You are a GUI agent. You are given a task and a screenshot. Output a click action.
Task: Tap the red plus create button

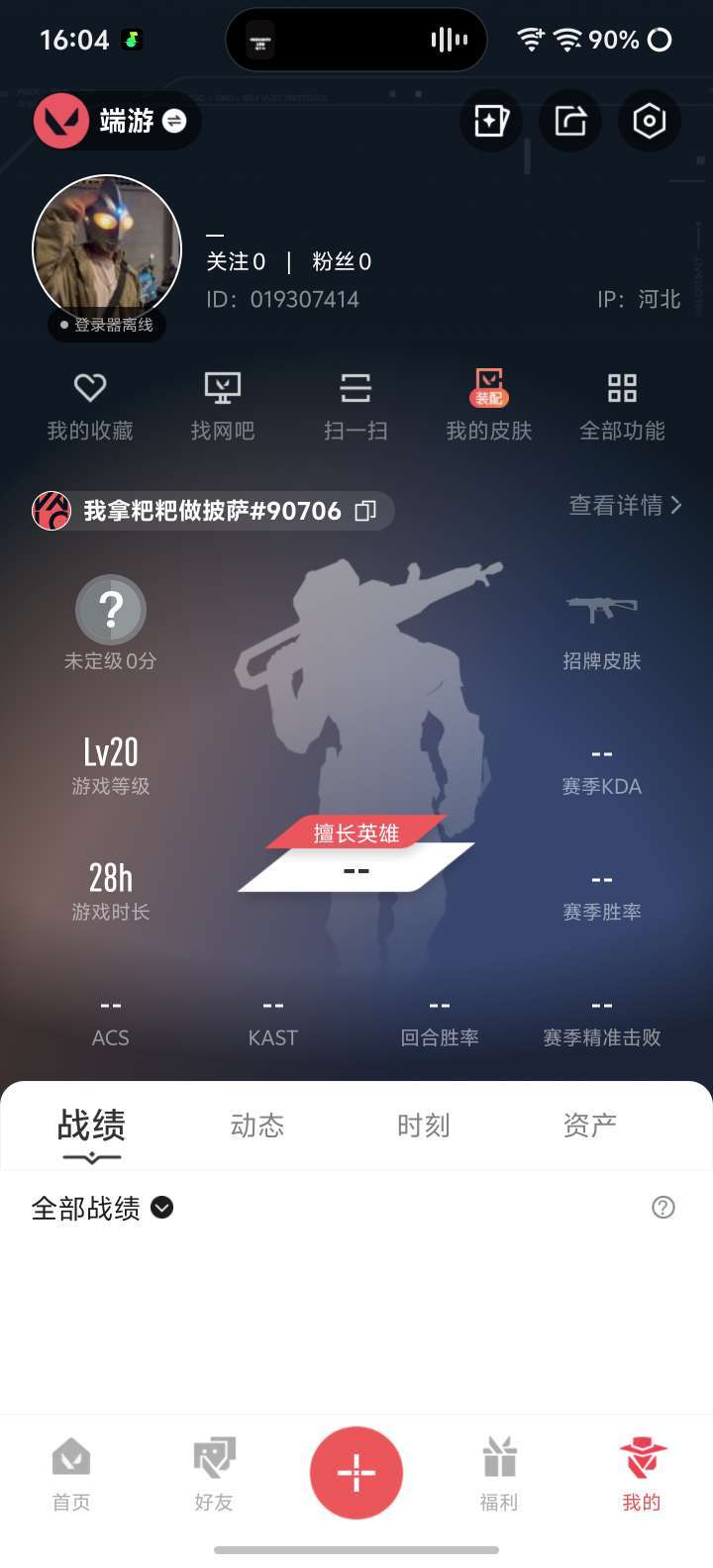(x=356, y=1473)
